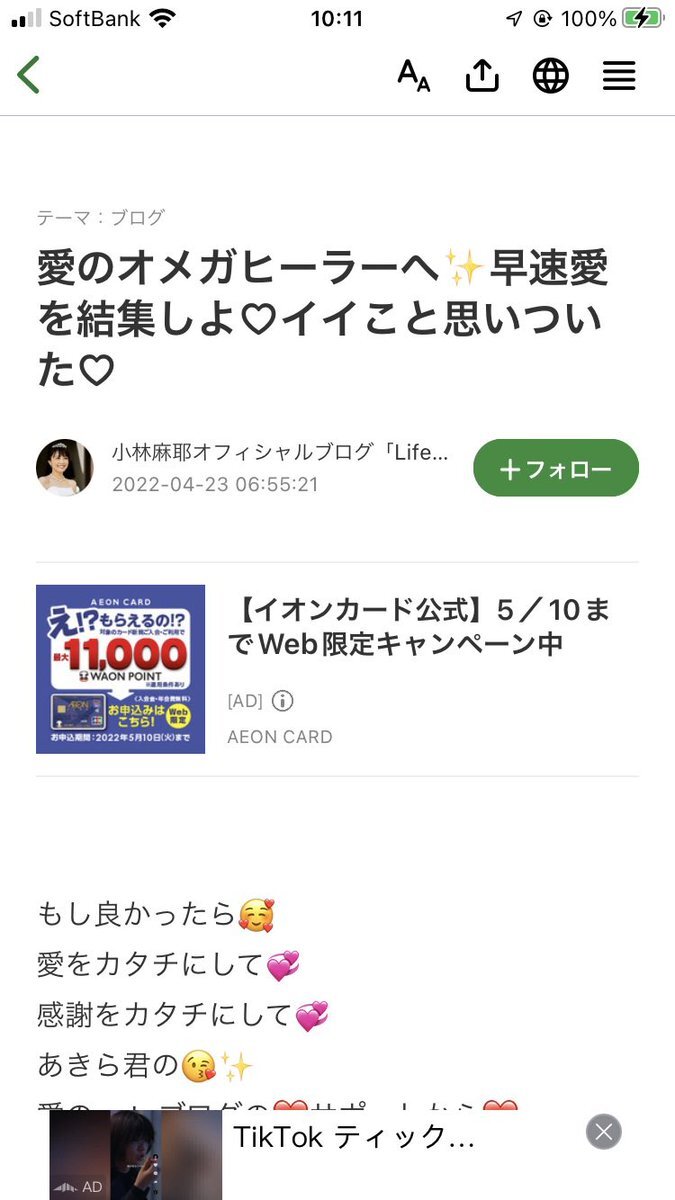Open page in browser globe icon
Image resolution: width=675 pixels, height=1200 pixels.
click(x=550, y=75)
